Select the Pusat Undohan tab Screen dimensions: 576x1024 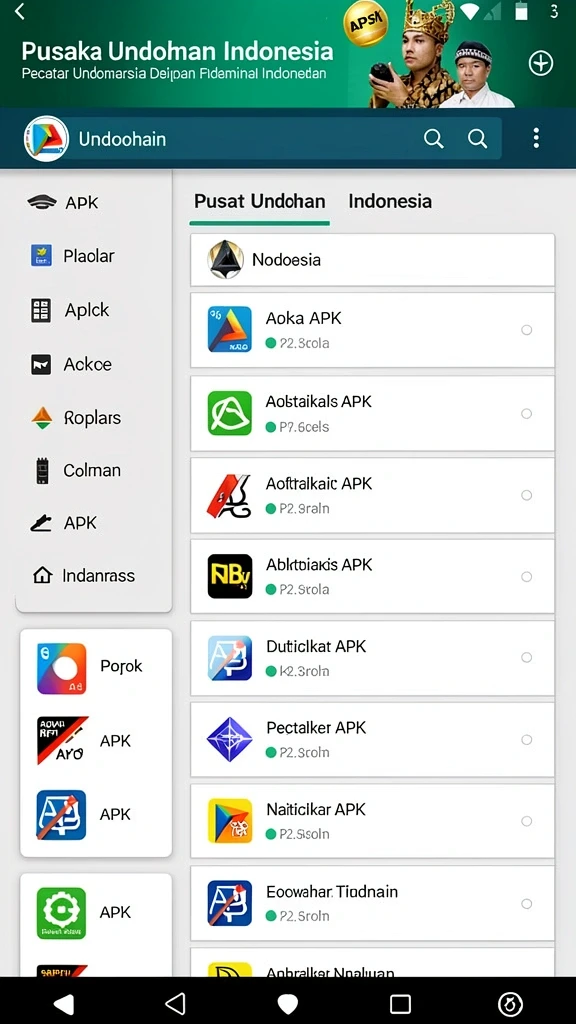[260, 201]
